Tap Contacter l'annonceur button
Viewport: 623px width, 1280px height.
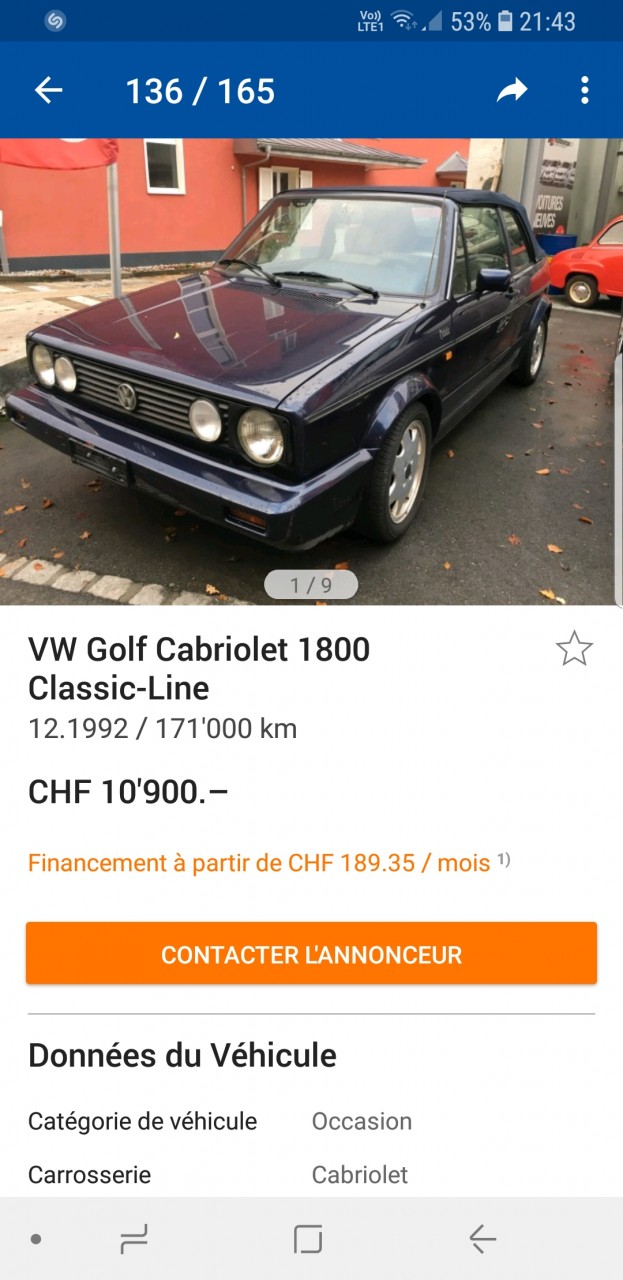[x=311, y=954]
